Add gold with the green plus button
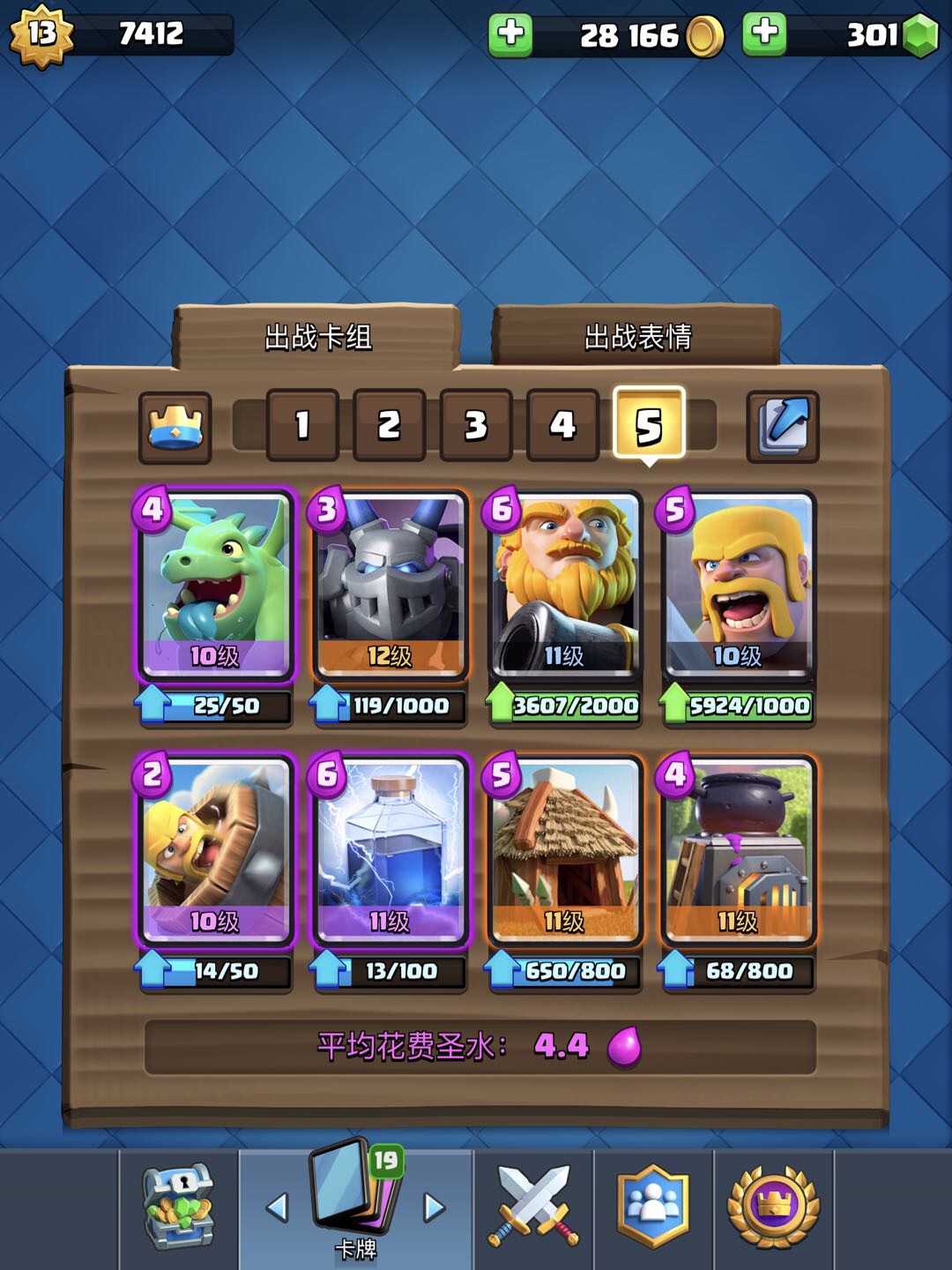 pyautogui.click(x=510, y=34)
